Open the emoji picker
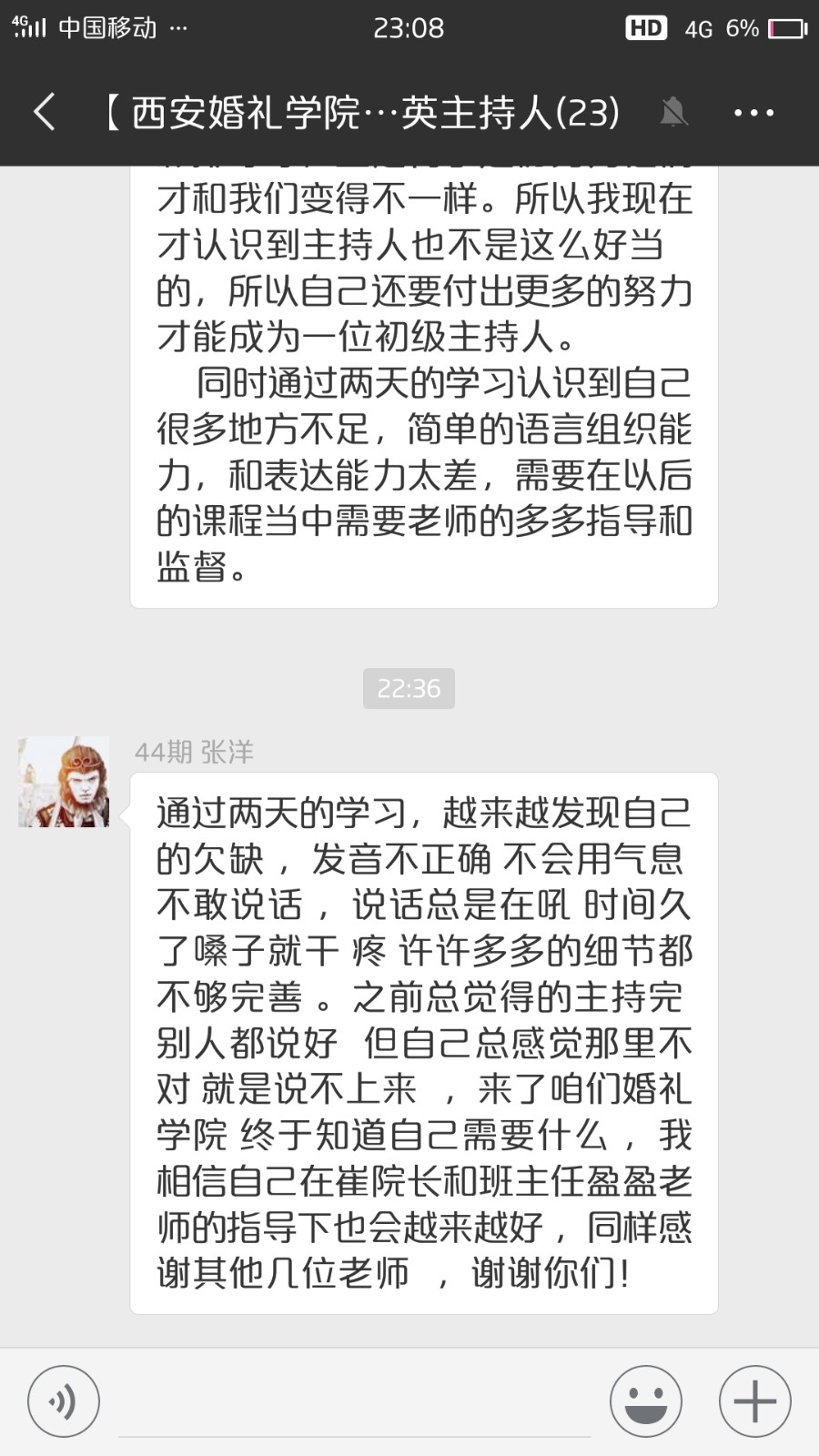 tap(646, 1401)
